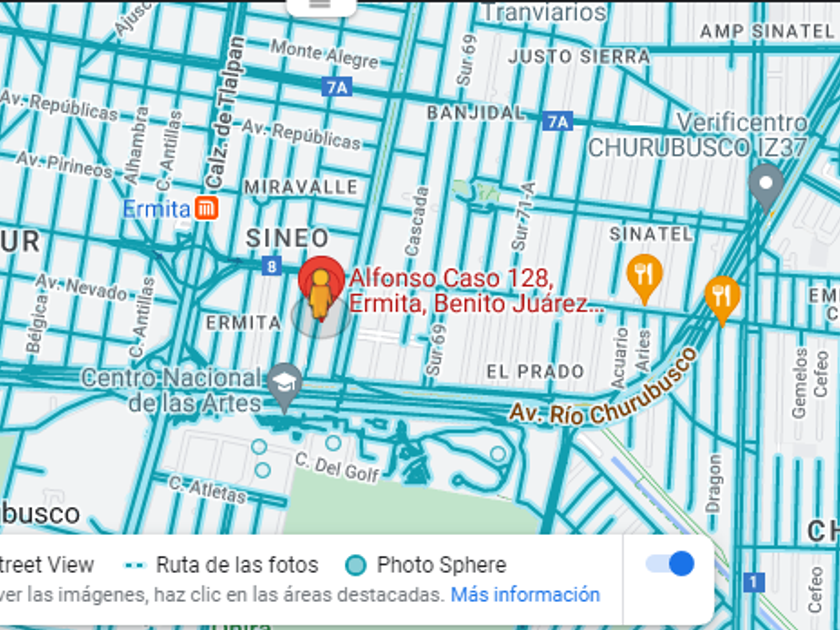Tap the Ermita metro station marker
840x630 pixels.
[207, 208]
